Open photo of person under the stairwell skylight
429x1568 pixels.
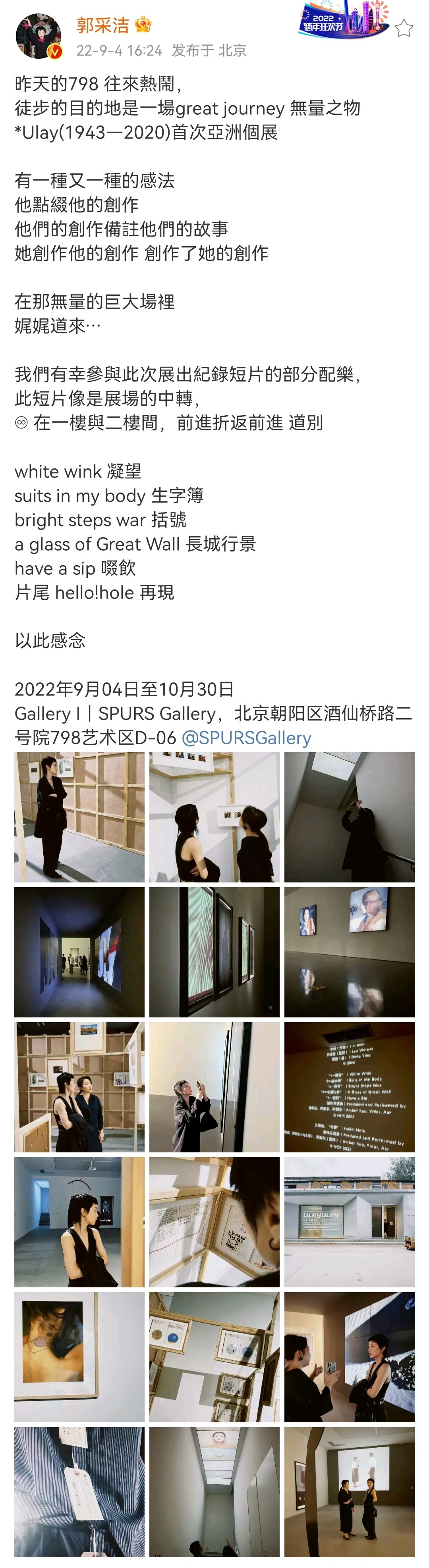click(349, 817)
